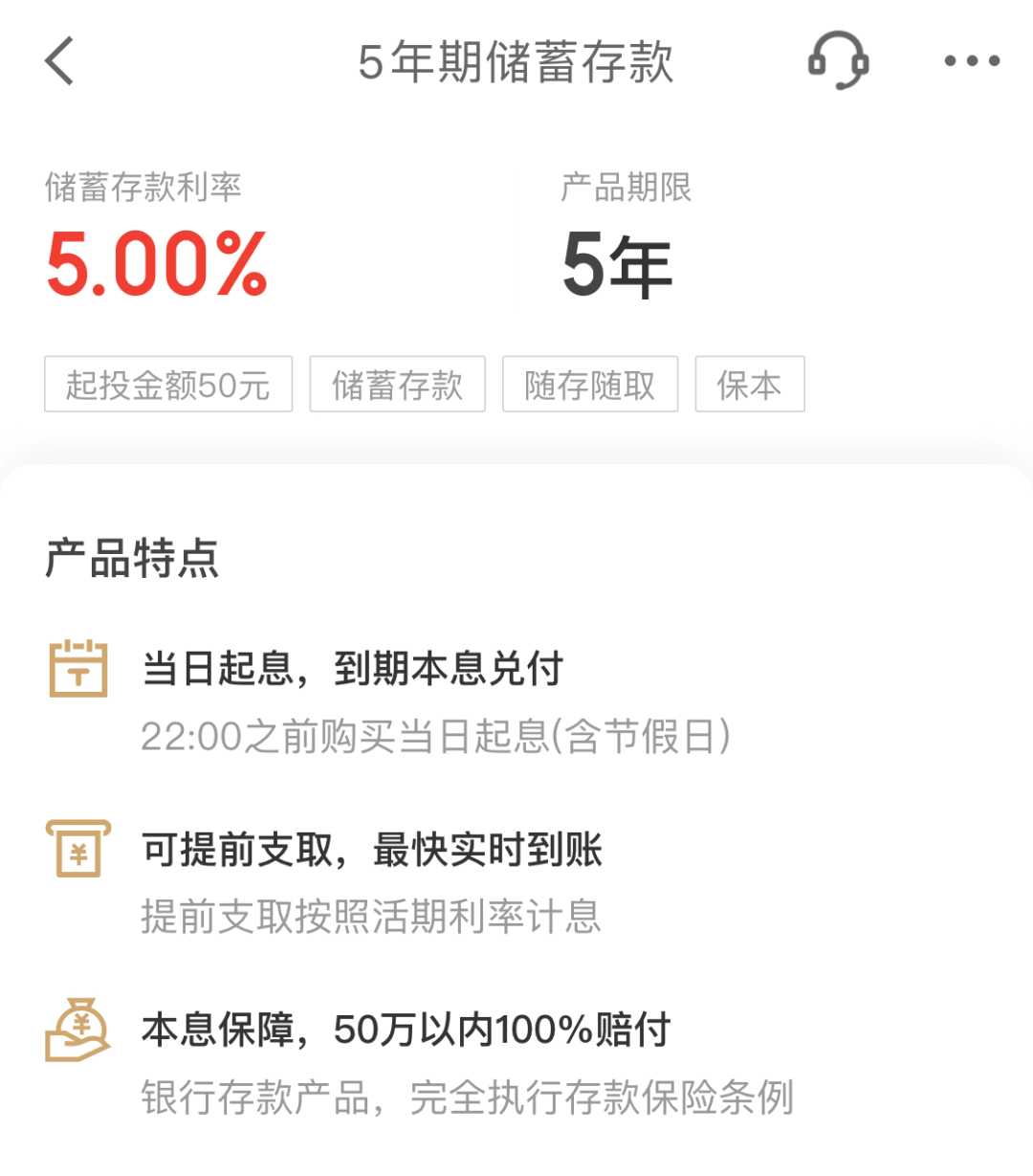This screenshot has width=1033, height=1176.
Task: Select the 储蓄存款 tag
Action: [397, 384]
